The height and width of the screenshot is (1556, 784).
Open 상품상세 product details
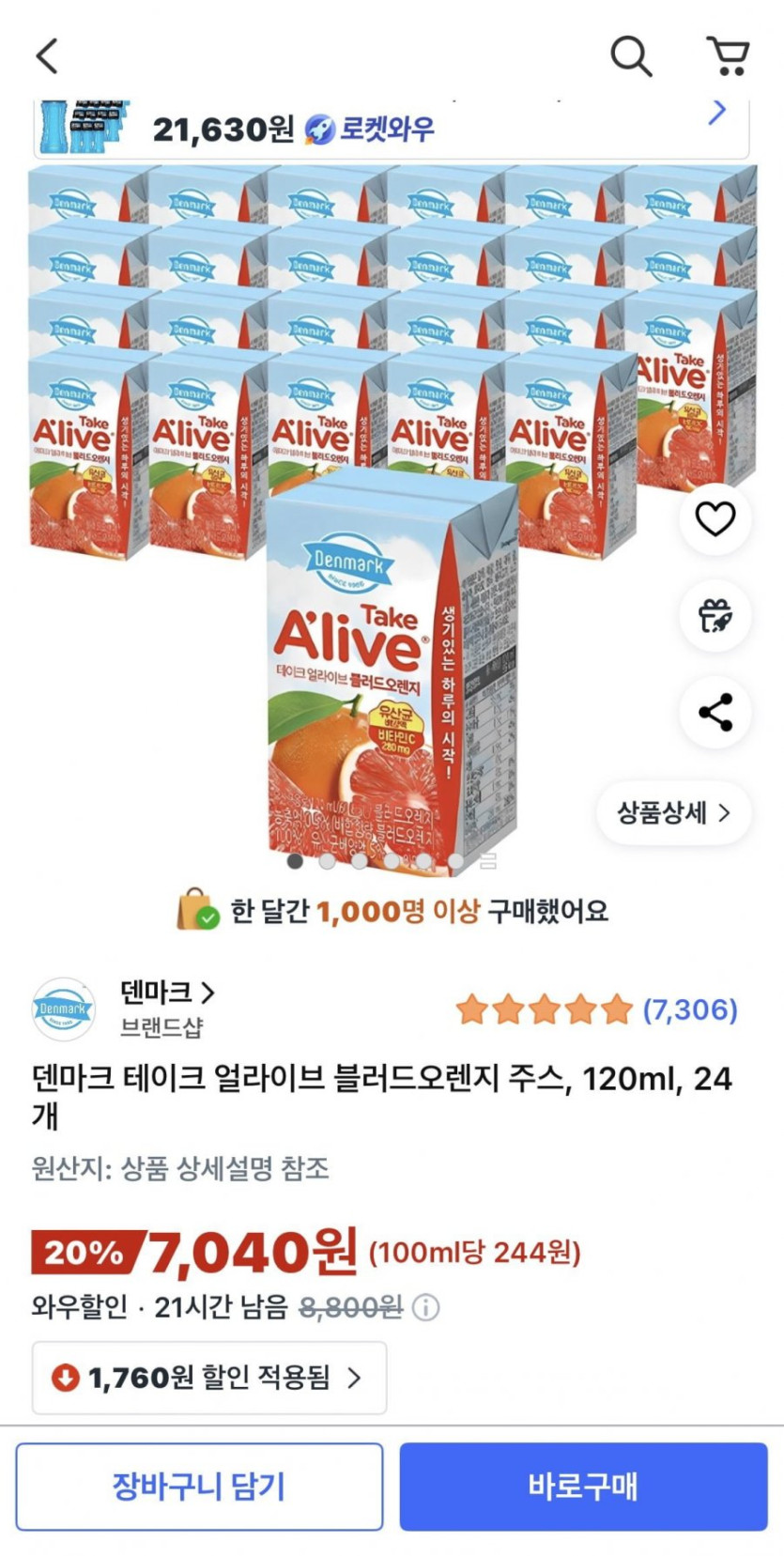[x=673, y=812]
